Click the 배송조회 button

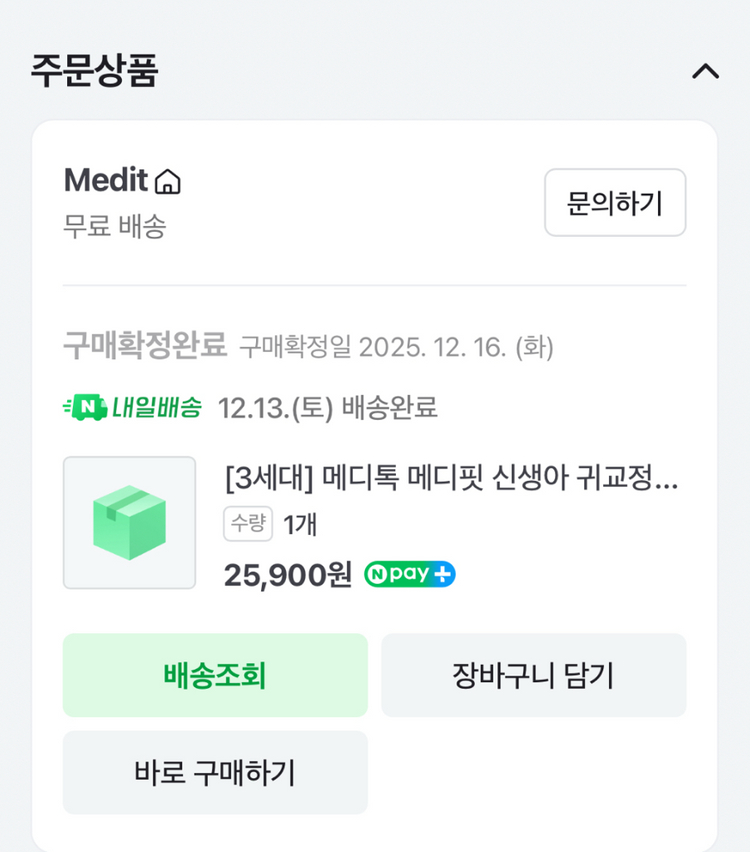click(x=215, y=674)
